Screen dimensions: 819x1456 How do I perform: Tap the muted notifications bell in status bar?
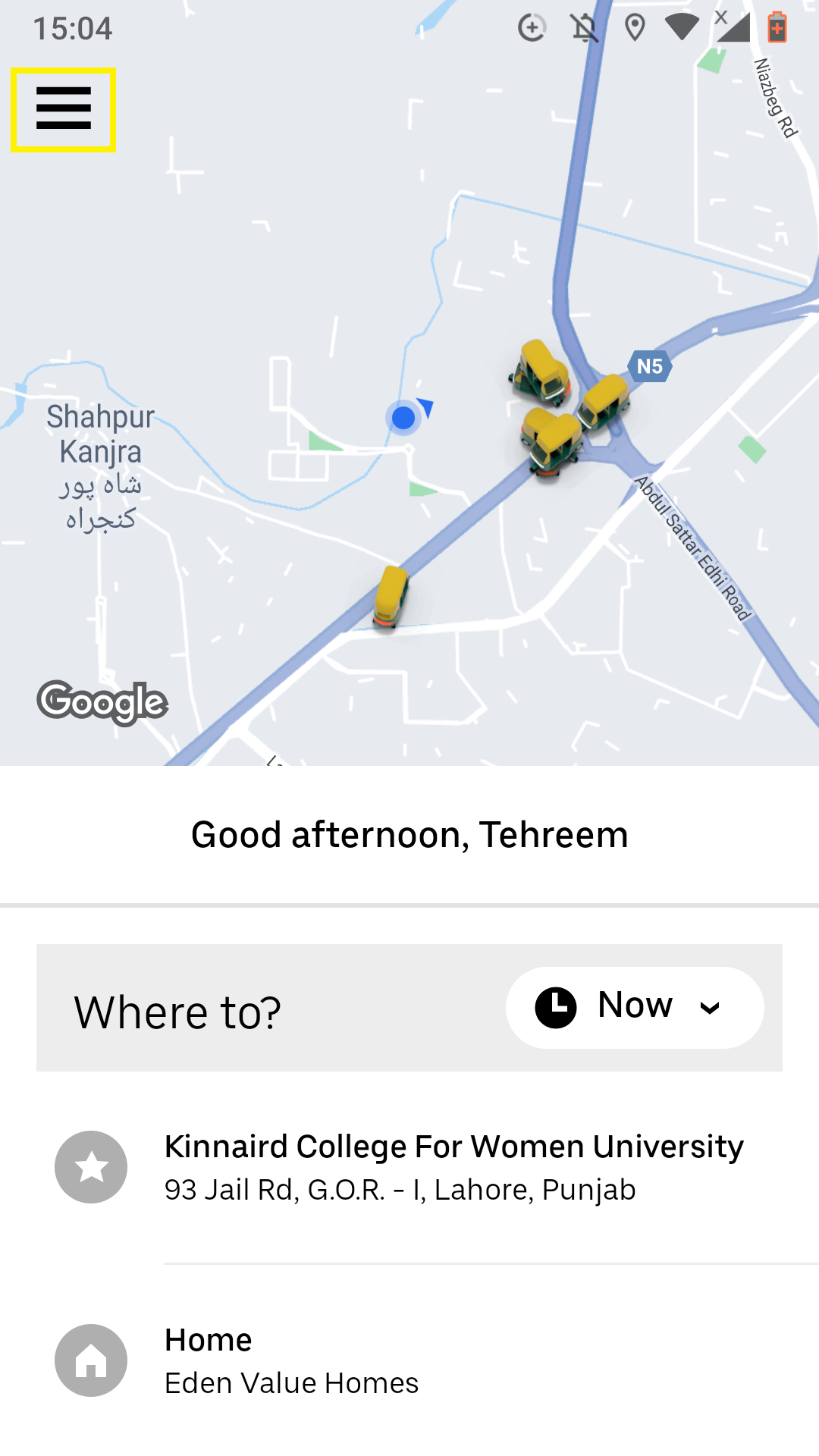584,27
